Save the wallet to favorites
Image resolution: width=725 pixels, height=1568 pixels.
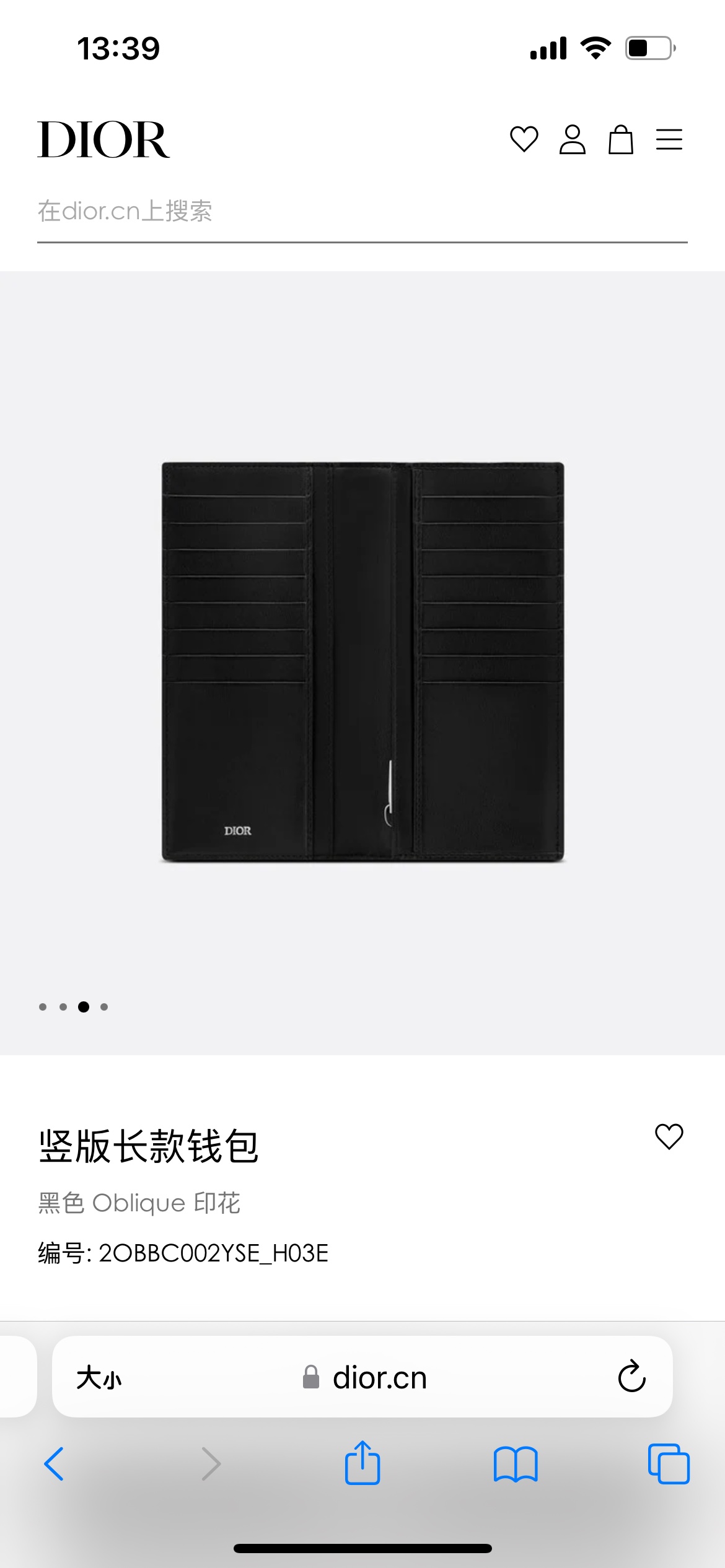click(x=669, y=1136)
